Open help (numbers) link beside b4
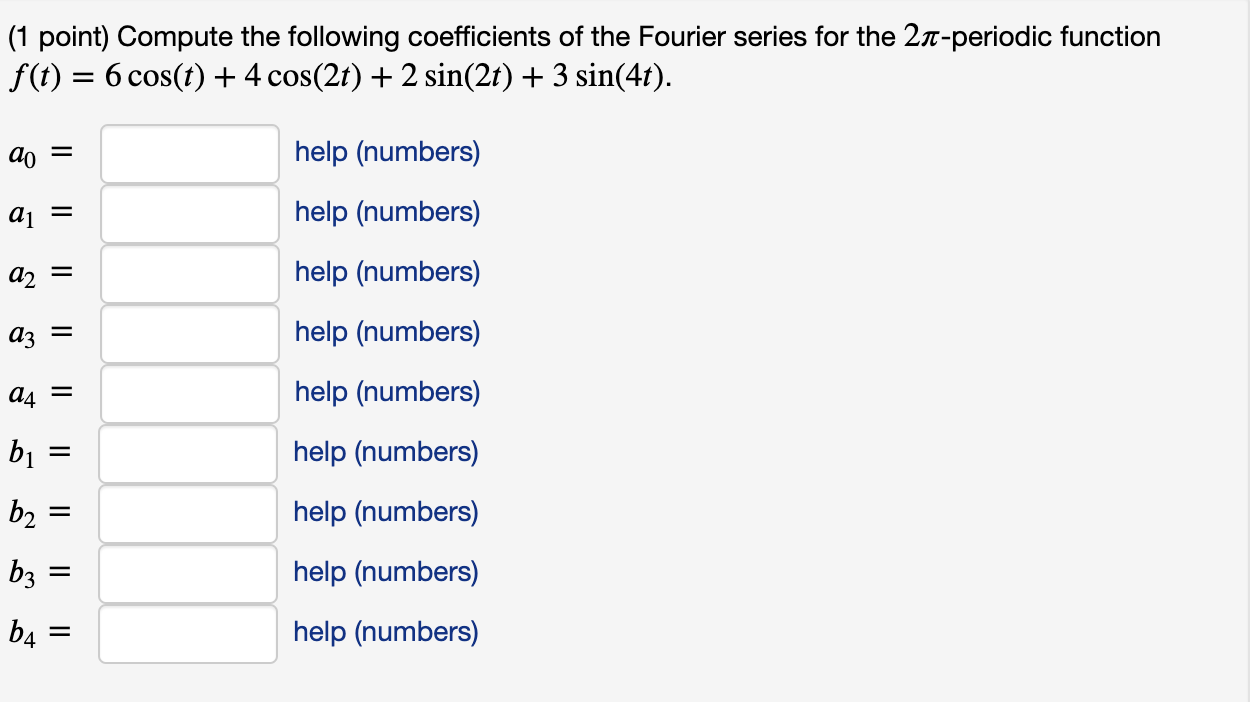This screenshot has height=704, width=1258. pos(386,633)
